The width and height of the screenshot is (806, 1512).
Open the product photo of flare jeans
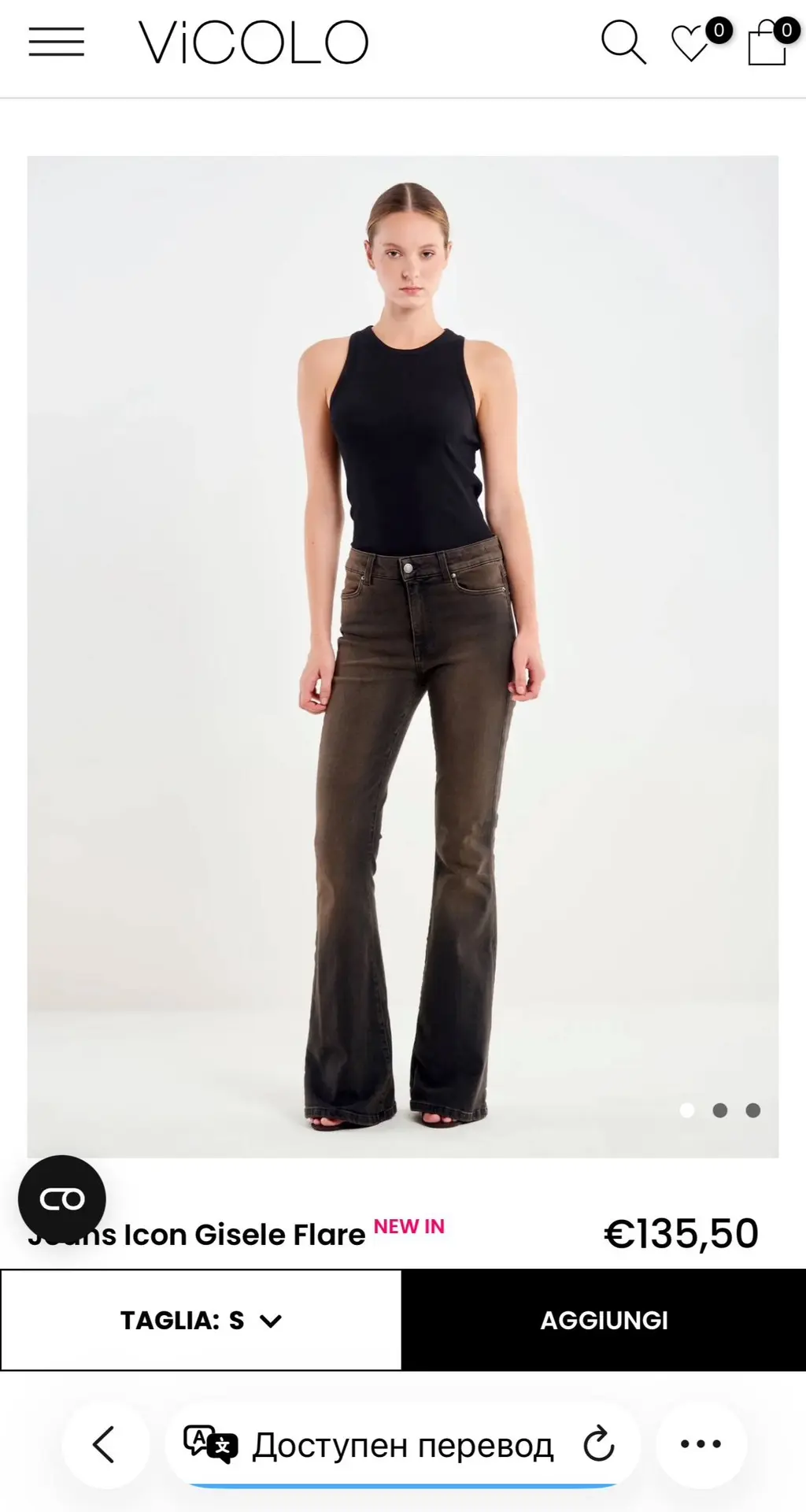tap(403, 656)
